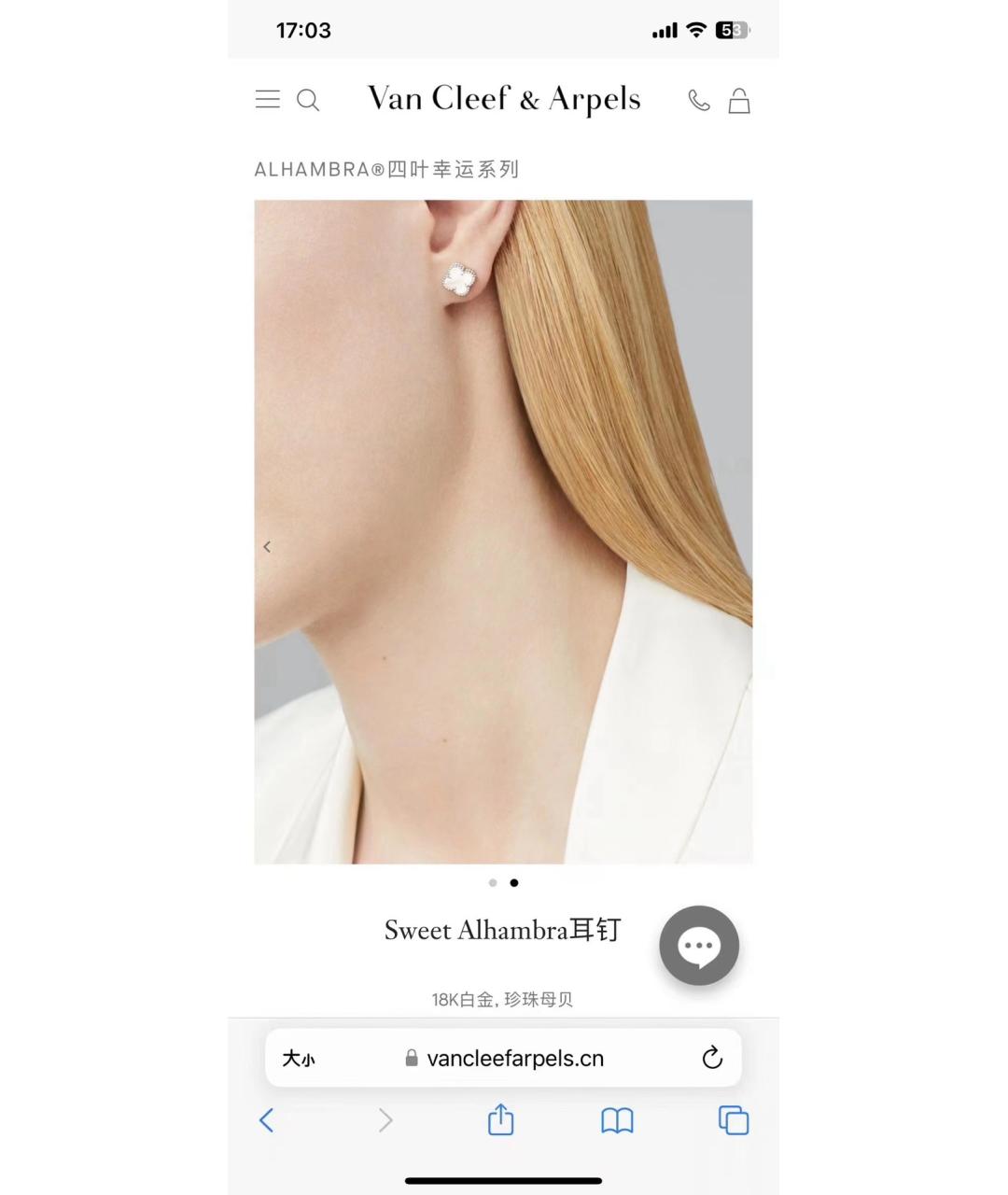
Task: Show previous product image arrow
Action: point(267,547)
